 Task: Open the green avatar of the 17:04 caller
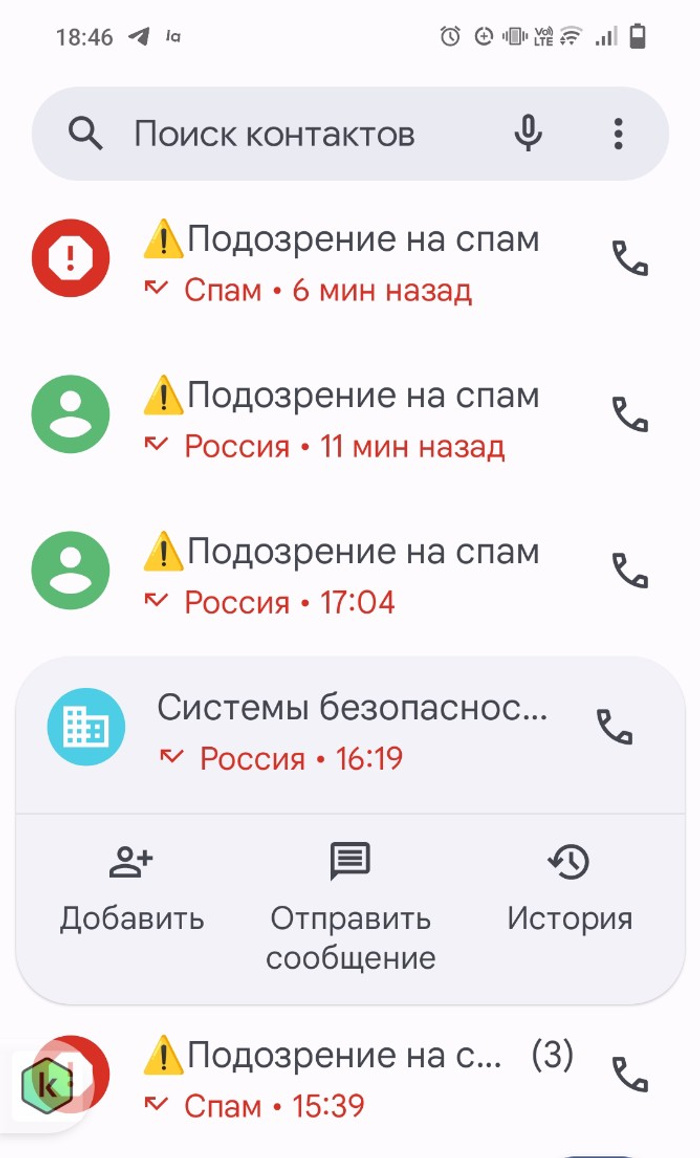point(70,570)
